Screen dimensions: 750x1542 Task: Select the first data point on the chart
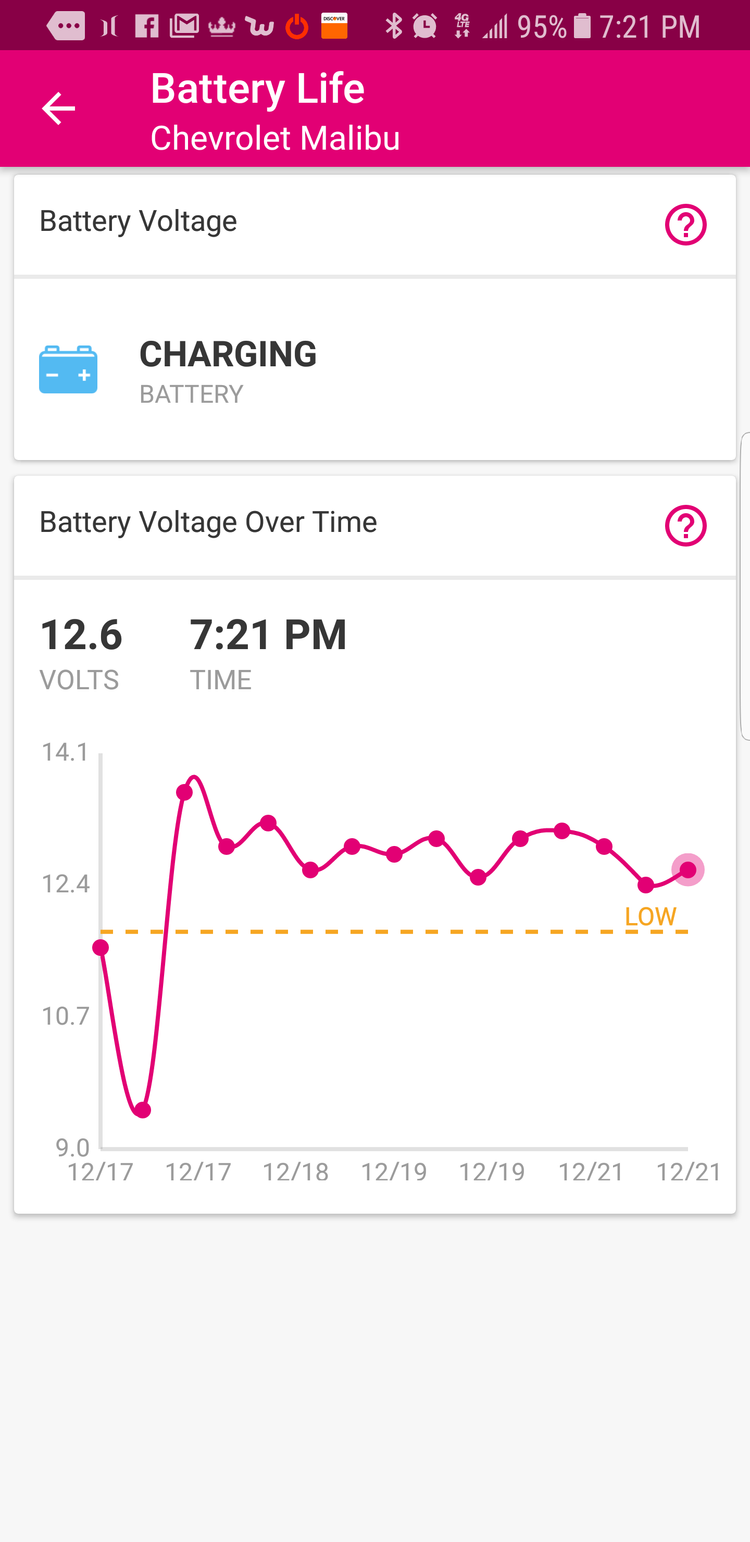tap(101, 947)
